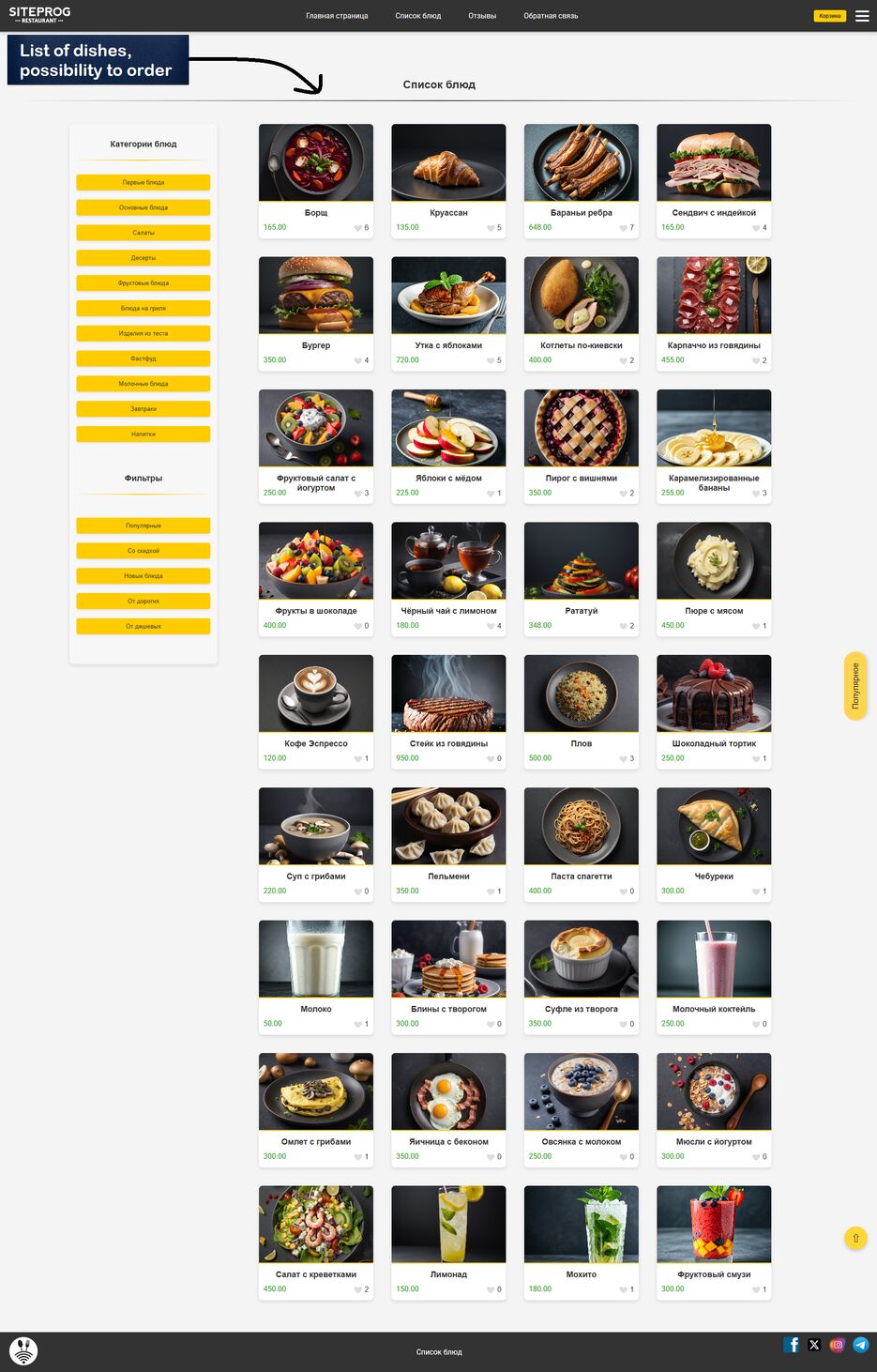Open the hamburger navigation menu

pos(861,15)
